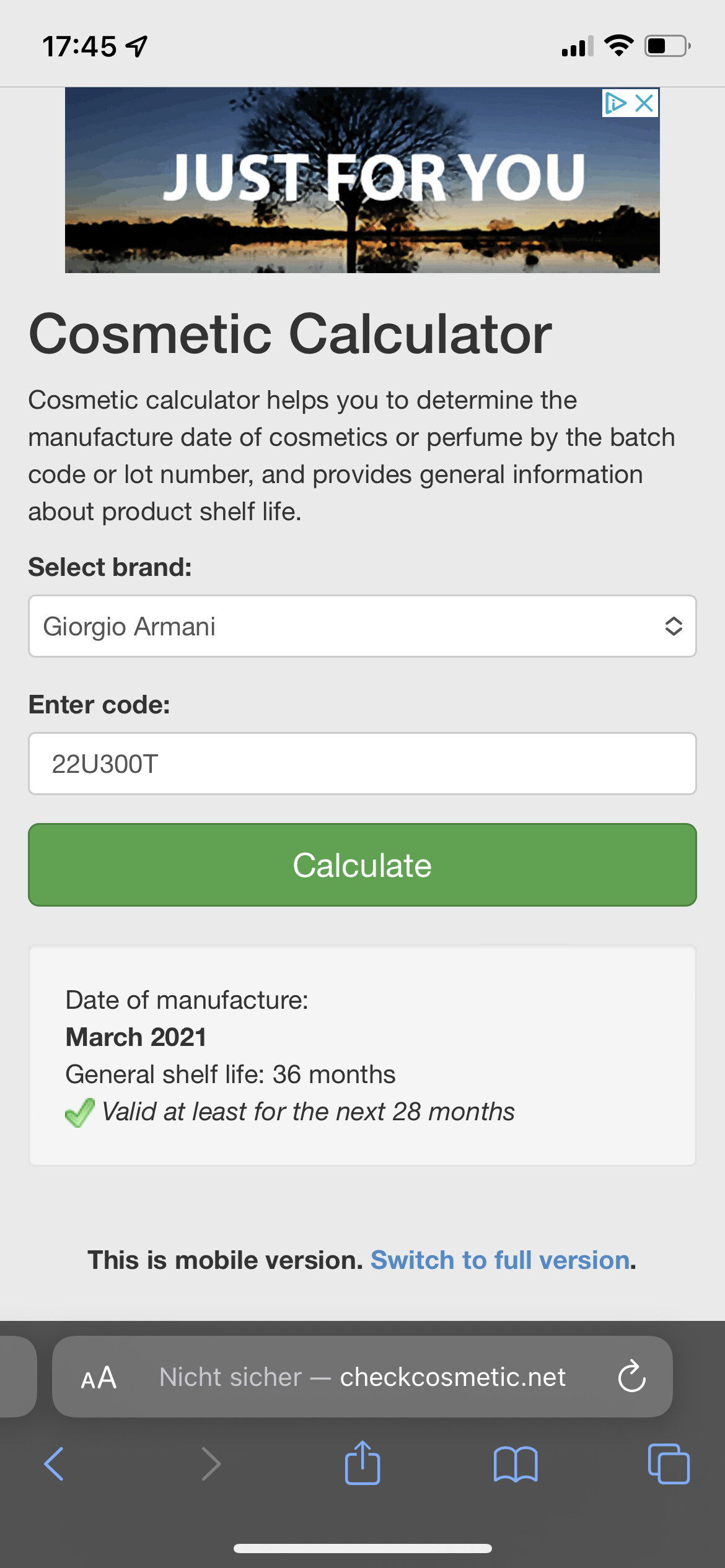This screenshot has height=1568, width=725.
Task: Reload the checkcosmetic.net page
Action: (x=631, y=1377)
